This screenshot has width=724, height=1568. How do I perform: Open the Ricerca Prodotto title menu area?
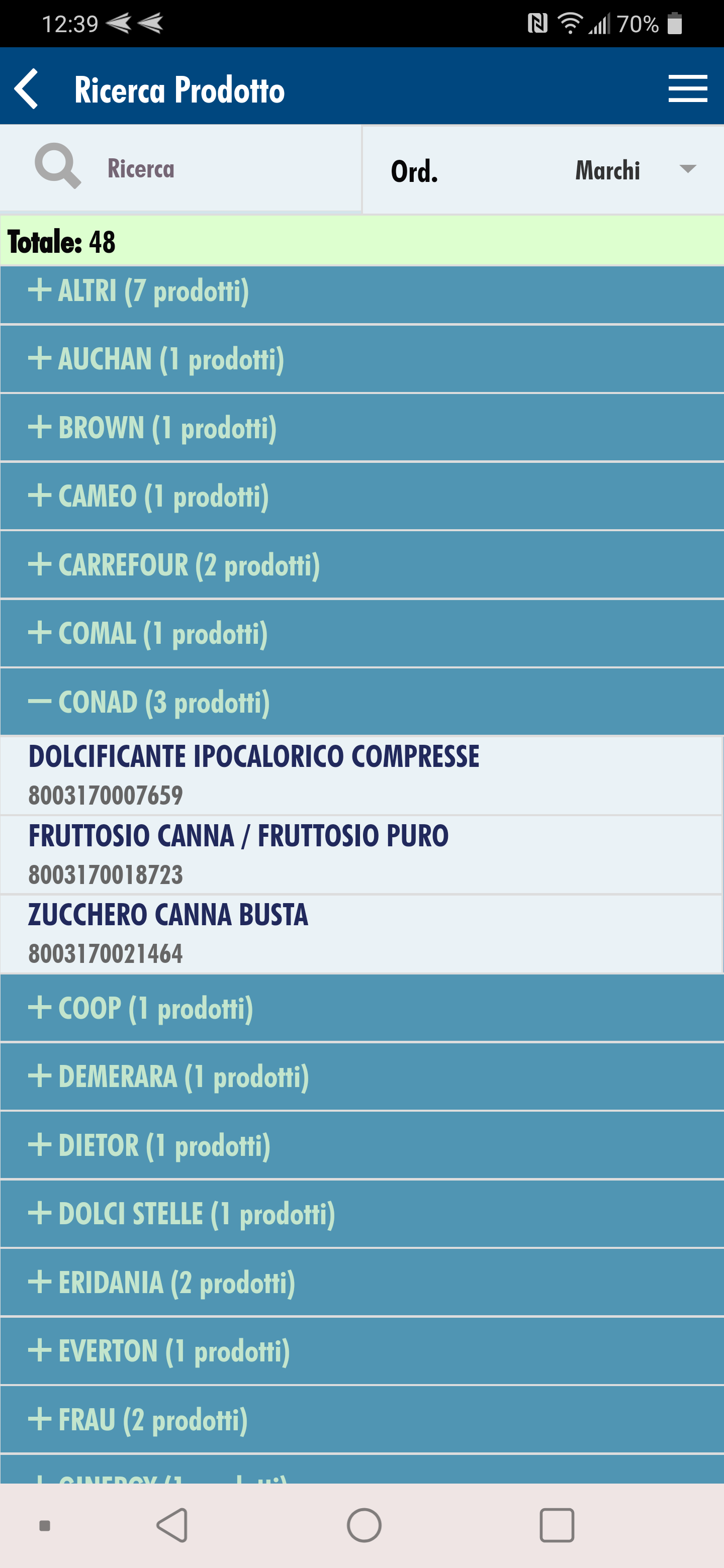[x=178, y=87]
